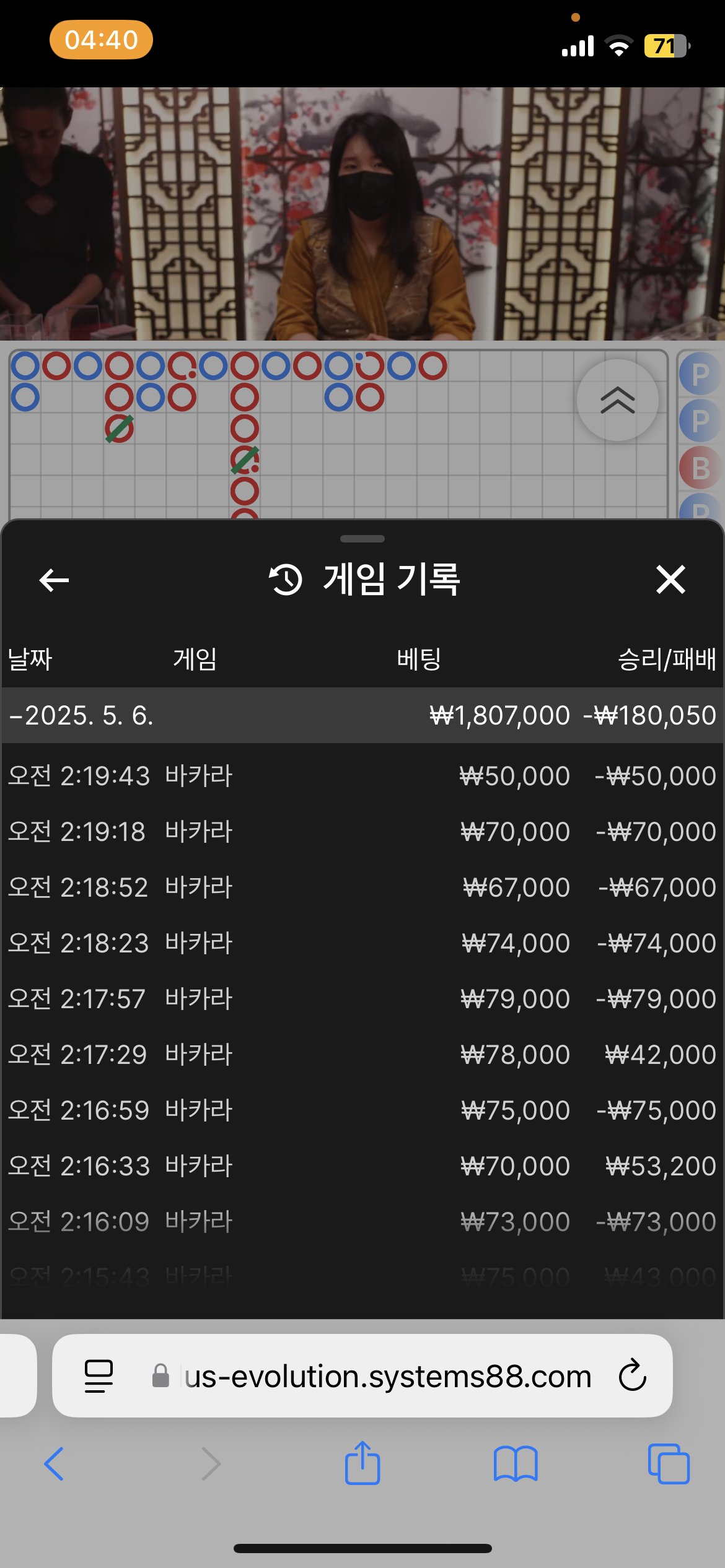Viewport: 725px width, 1568px height.
Task: Open the 오전 2:17:57 바카라 record
Action: coord(362,999)
